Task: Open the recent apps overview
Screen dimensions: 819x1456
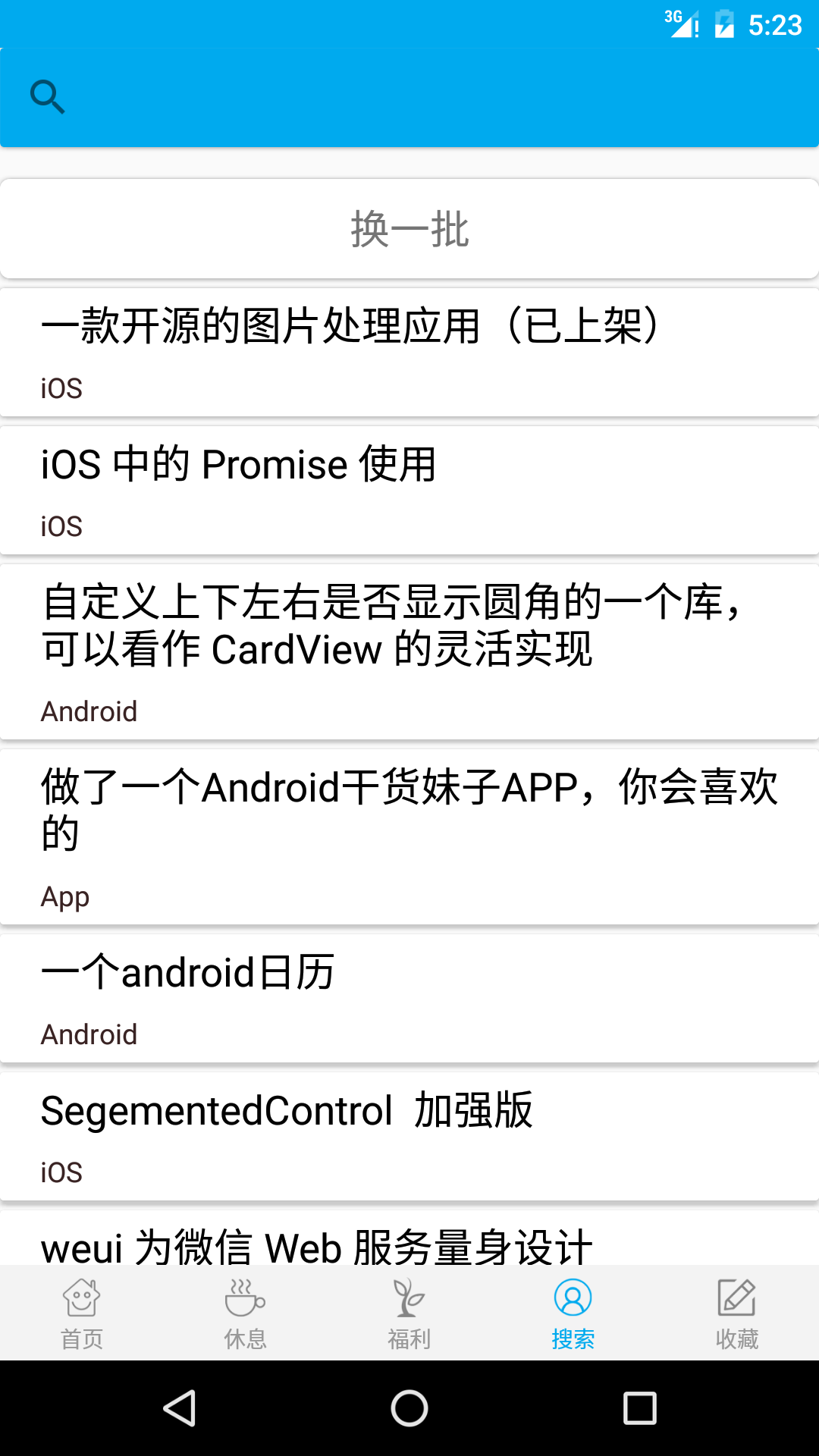Action: pyautogui.click(x=639, y=1409)
